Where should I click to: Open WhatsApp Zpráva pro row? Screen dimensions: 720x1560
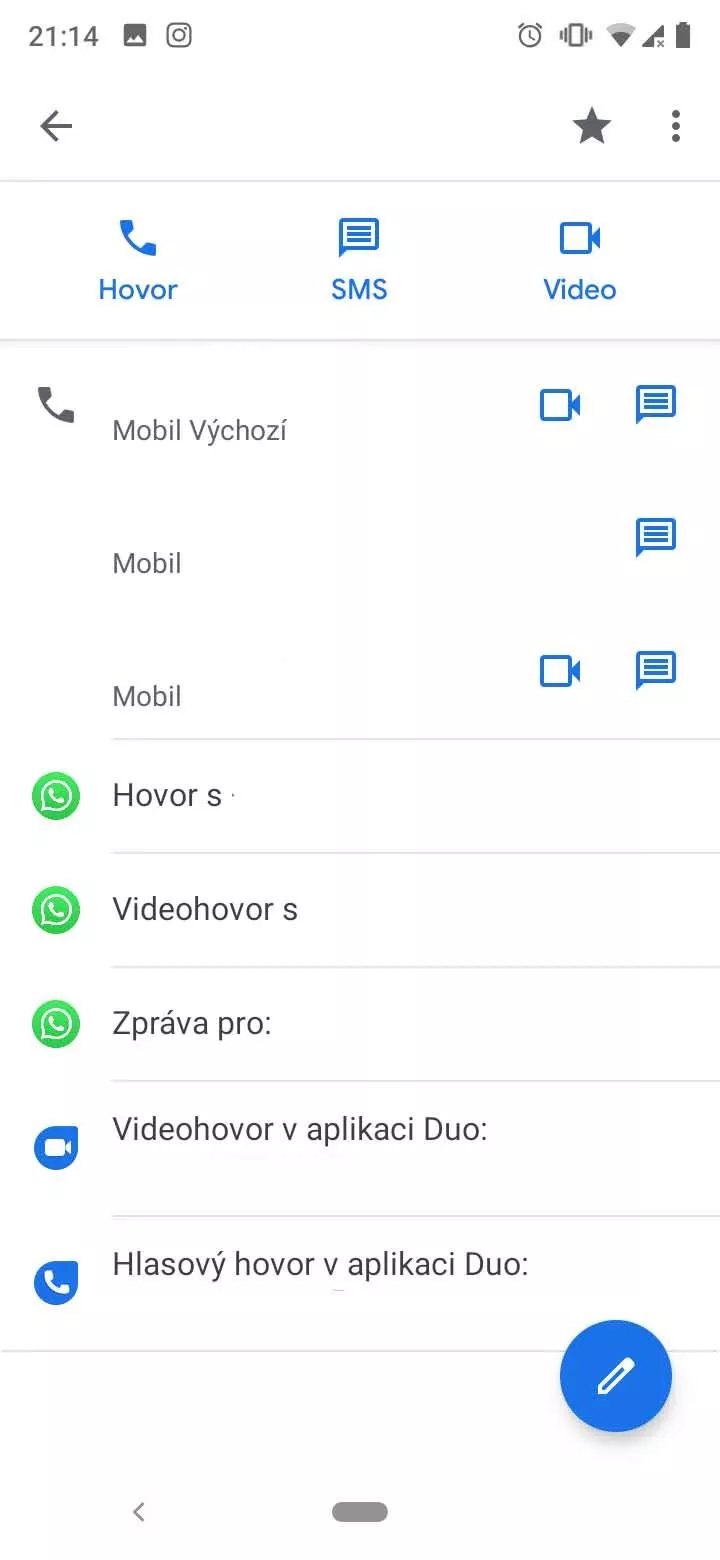coord(360,1024)
